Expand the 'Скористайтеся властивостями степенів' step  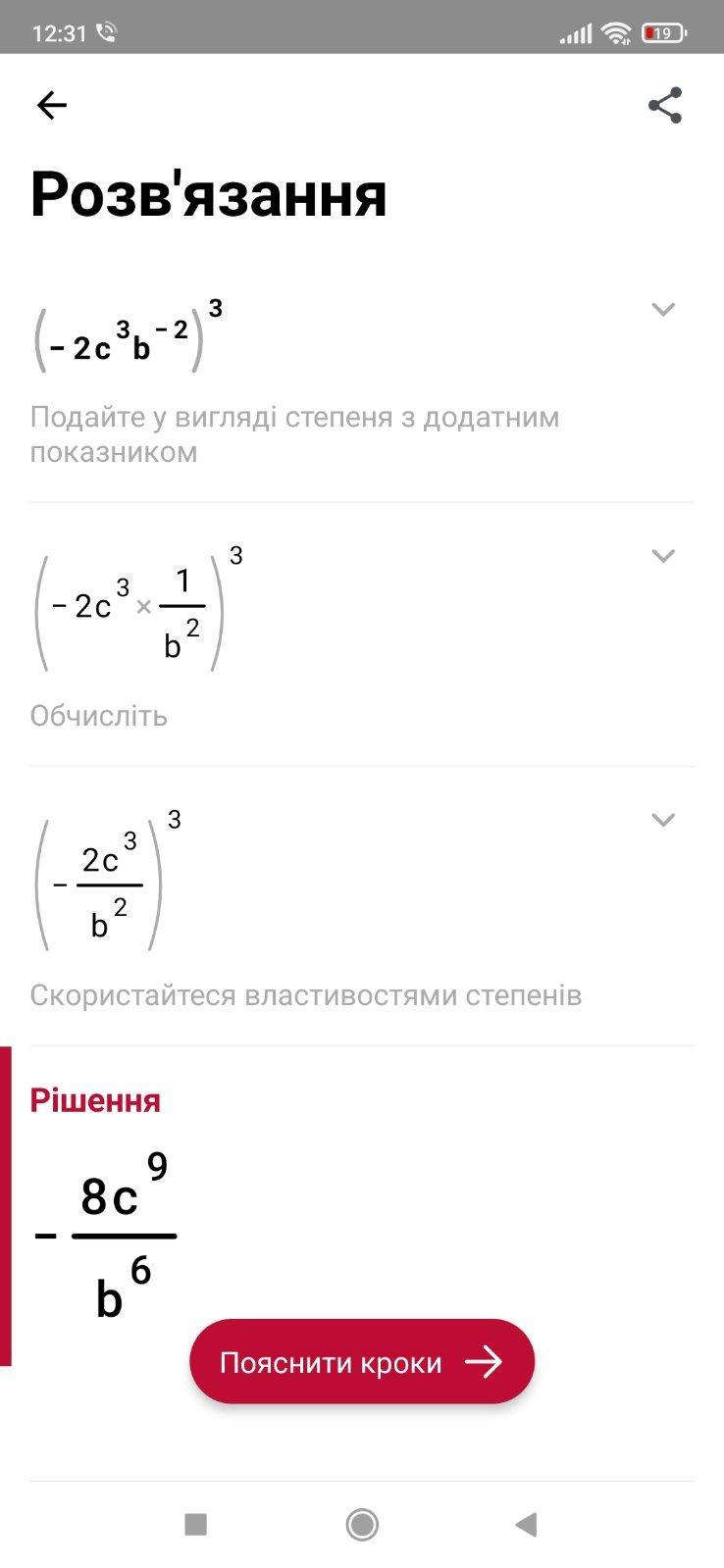[x=663, y=820]
